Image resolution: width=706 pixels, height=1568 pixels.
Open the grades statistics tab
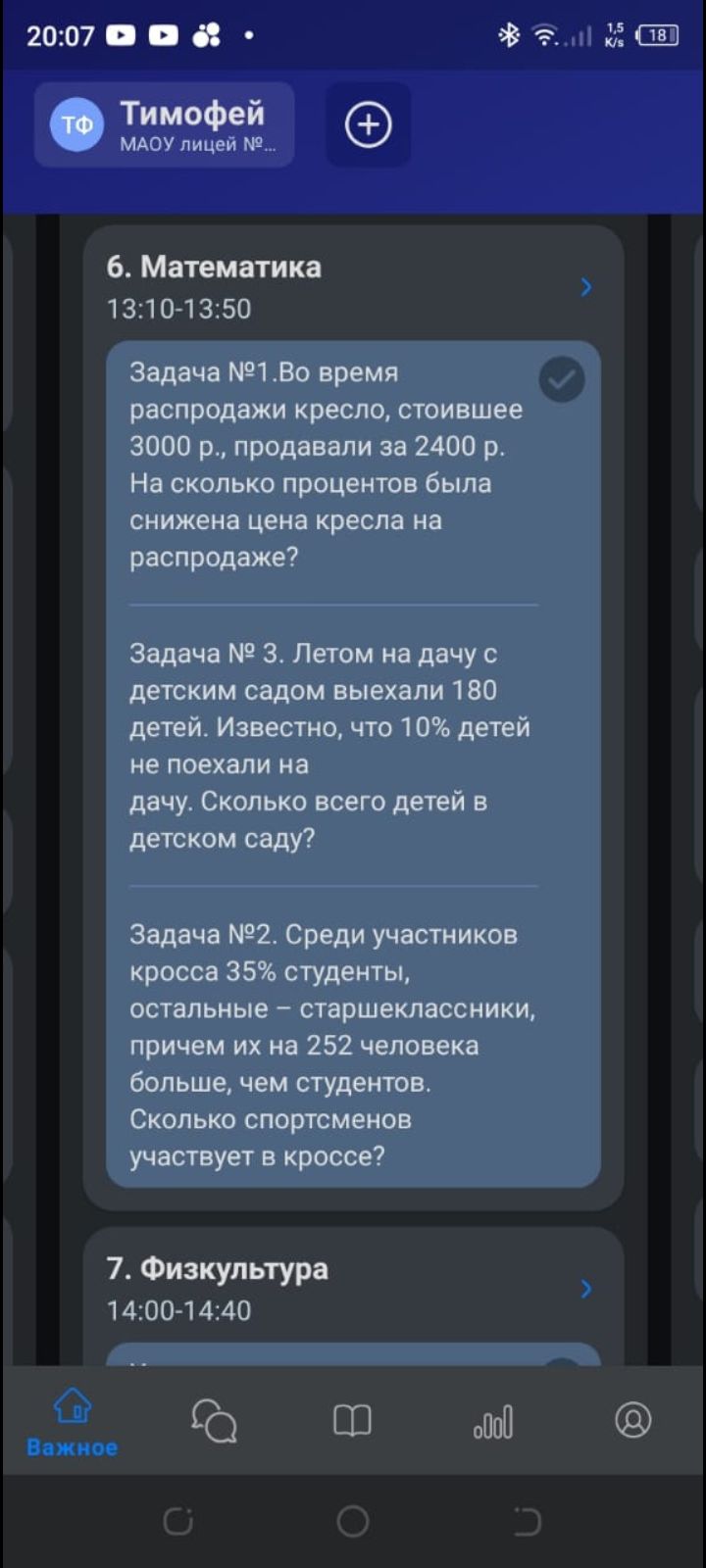click(493, 1420)
